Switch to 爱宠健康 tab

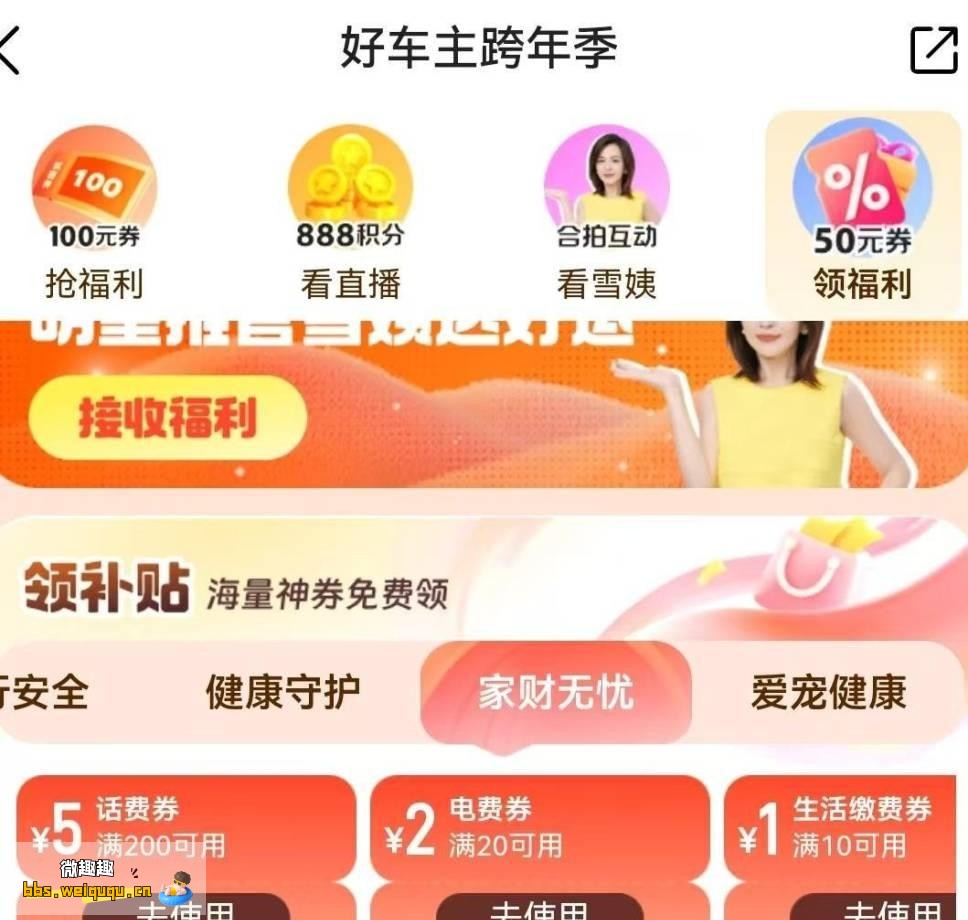(828, 692)
